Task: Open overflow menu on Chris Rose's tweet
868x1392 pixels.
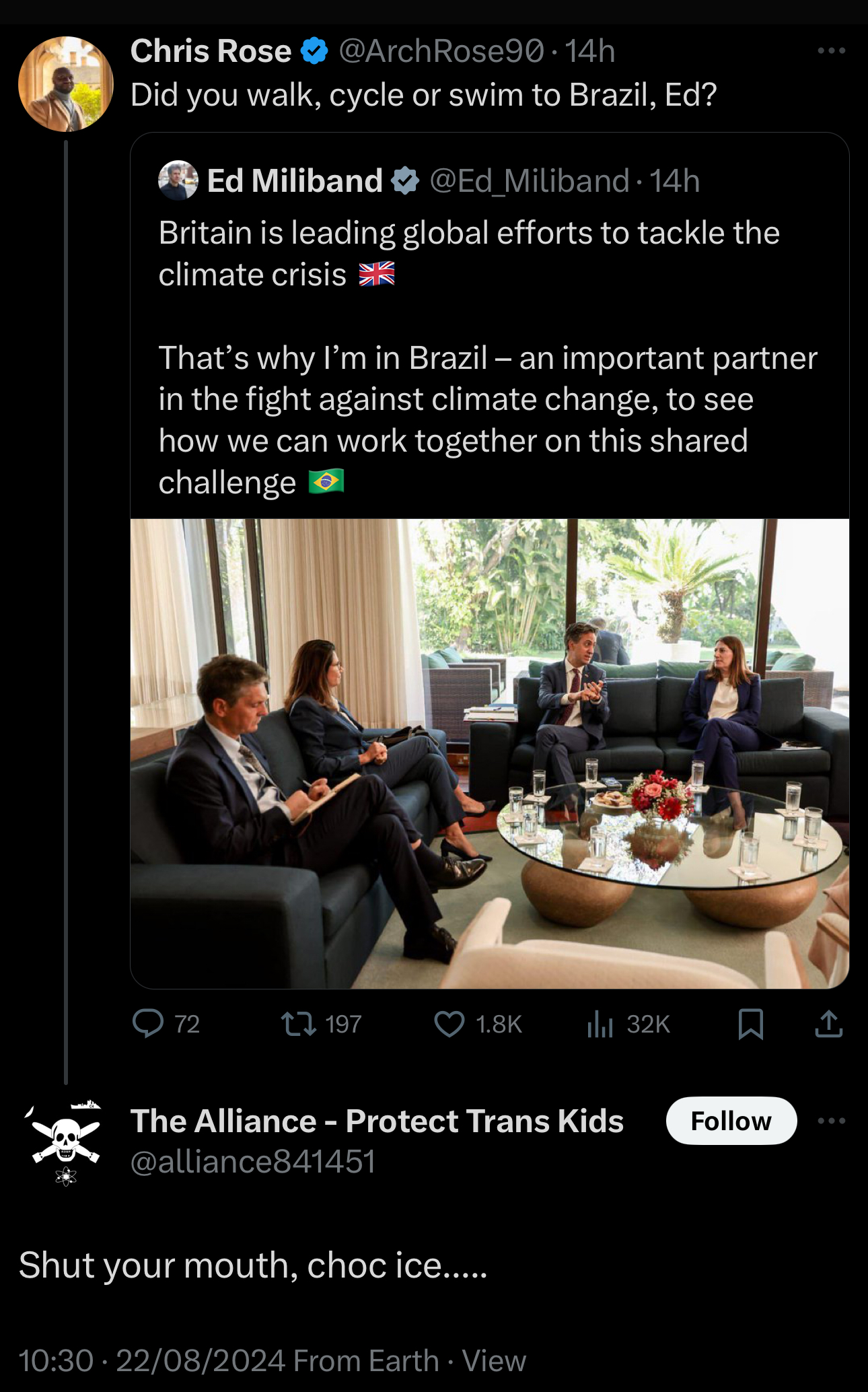Action: [831, 51]
